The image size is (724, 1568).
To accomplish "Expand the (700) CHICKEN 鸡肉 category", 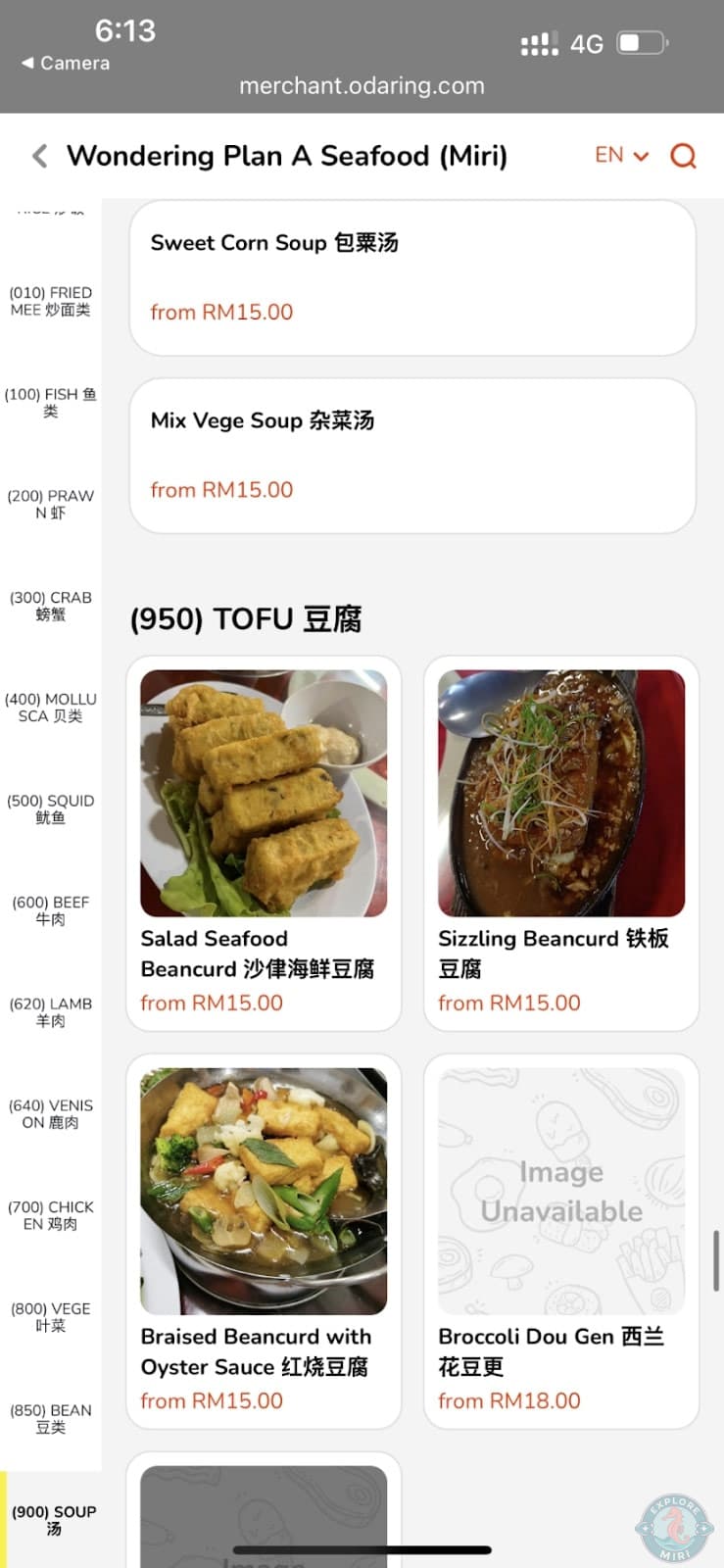I will pos(51,1215).
